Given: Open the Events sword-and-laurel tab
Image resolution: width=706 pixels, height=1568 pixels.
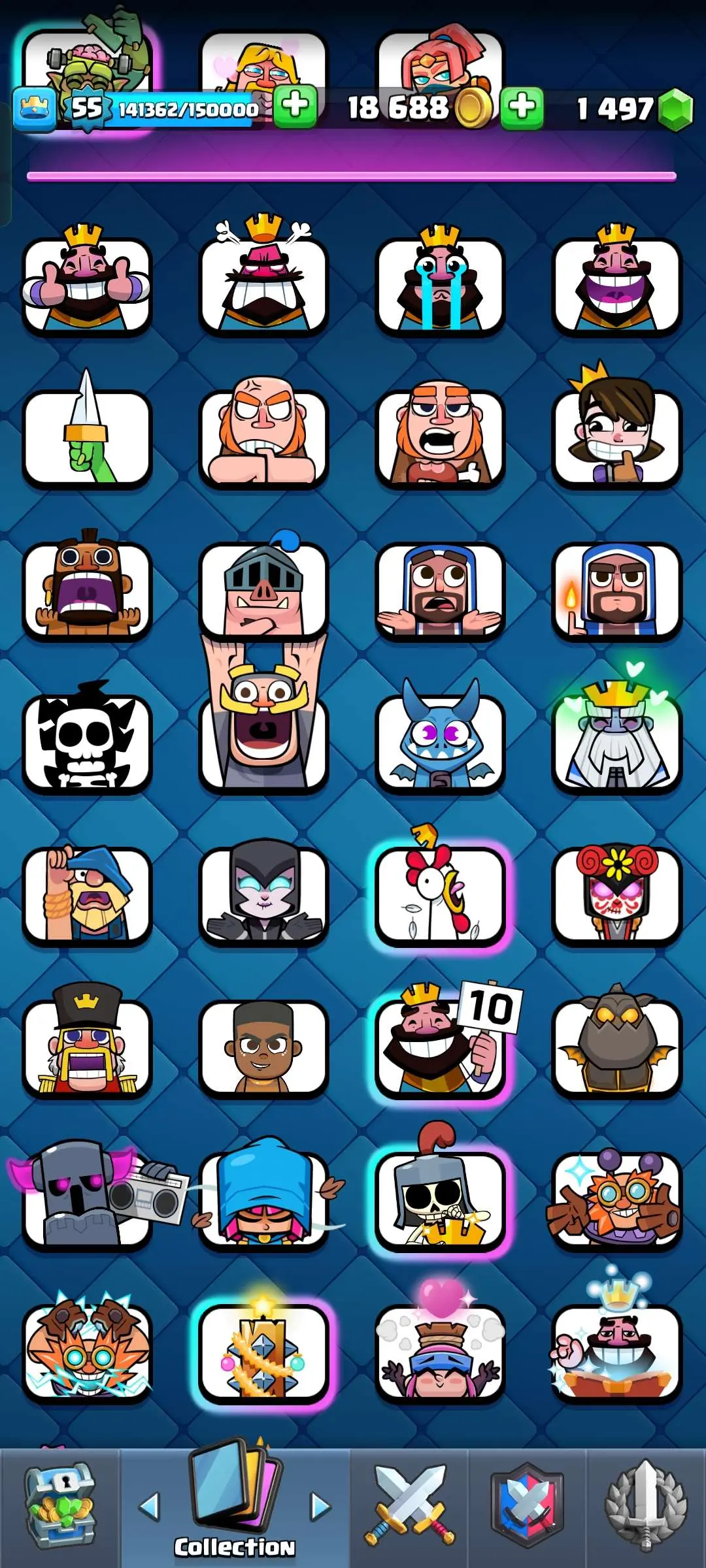Looking at the screenshot, I should (645, 1507).
